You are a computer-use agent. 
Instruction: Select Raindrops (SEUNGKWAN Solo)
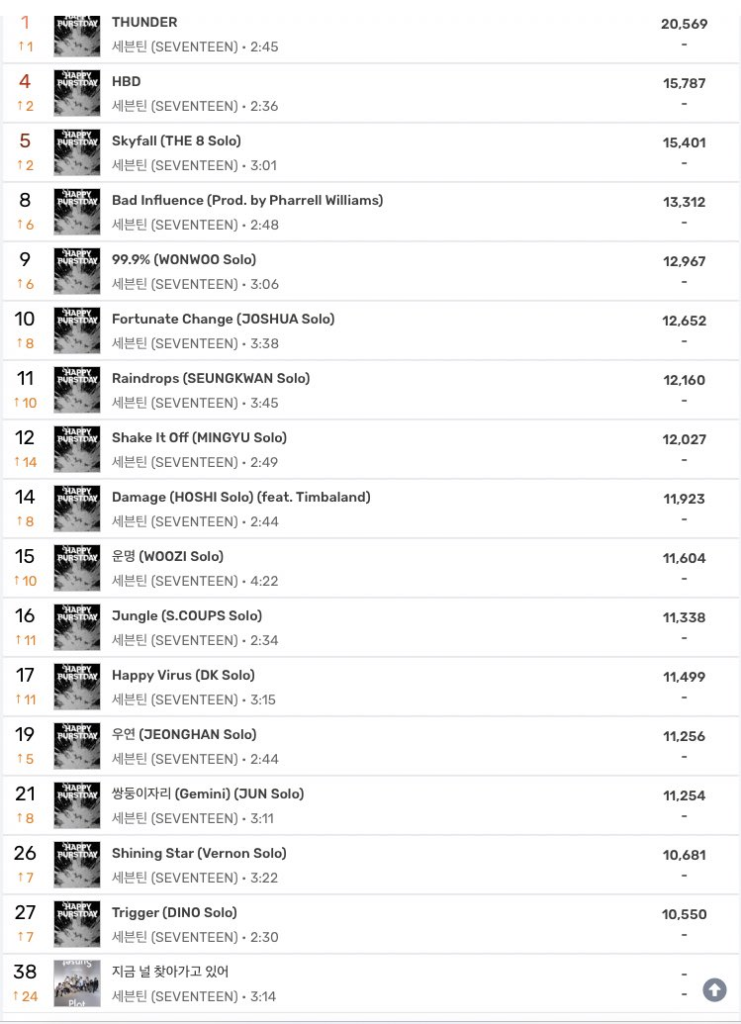(211, 378)
